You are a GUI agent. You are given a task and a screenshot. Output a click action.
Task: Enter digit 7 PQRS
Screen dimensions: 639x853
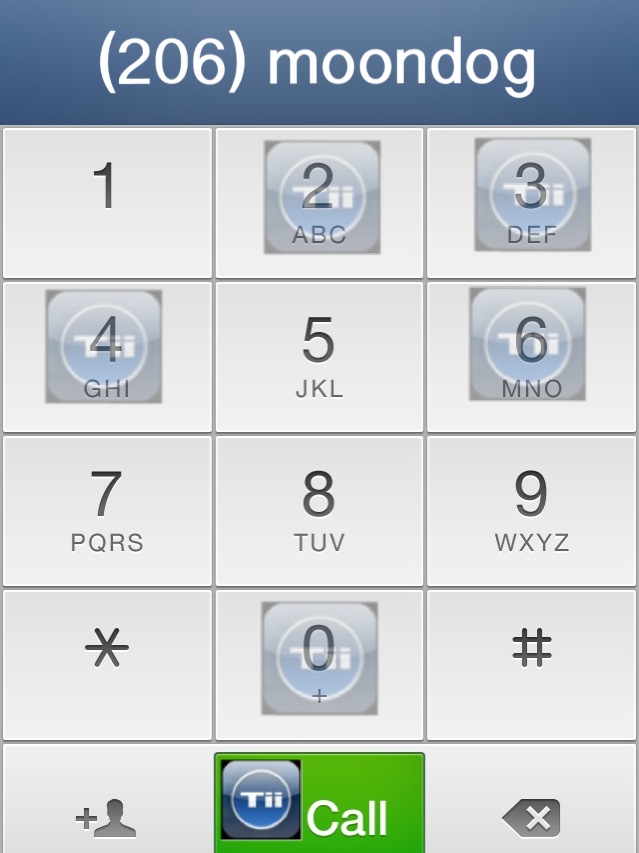click(107, 511)
